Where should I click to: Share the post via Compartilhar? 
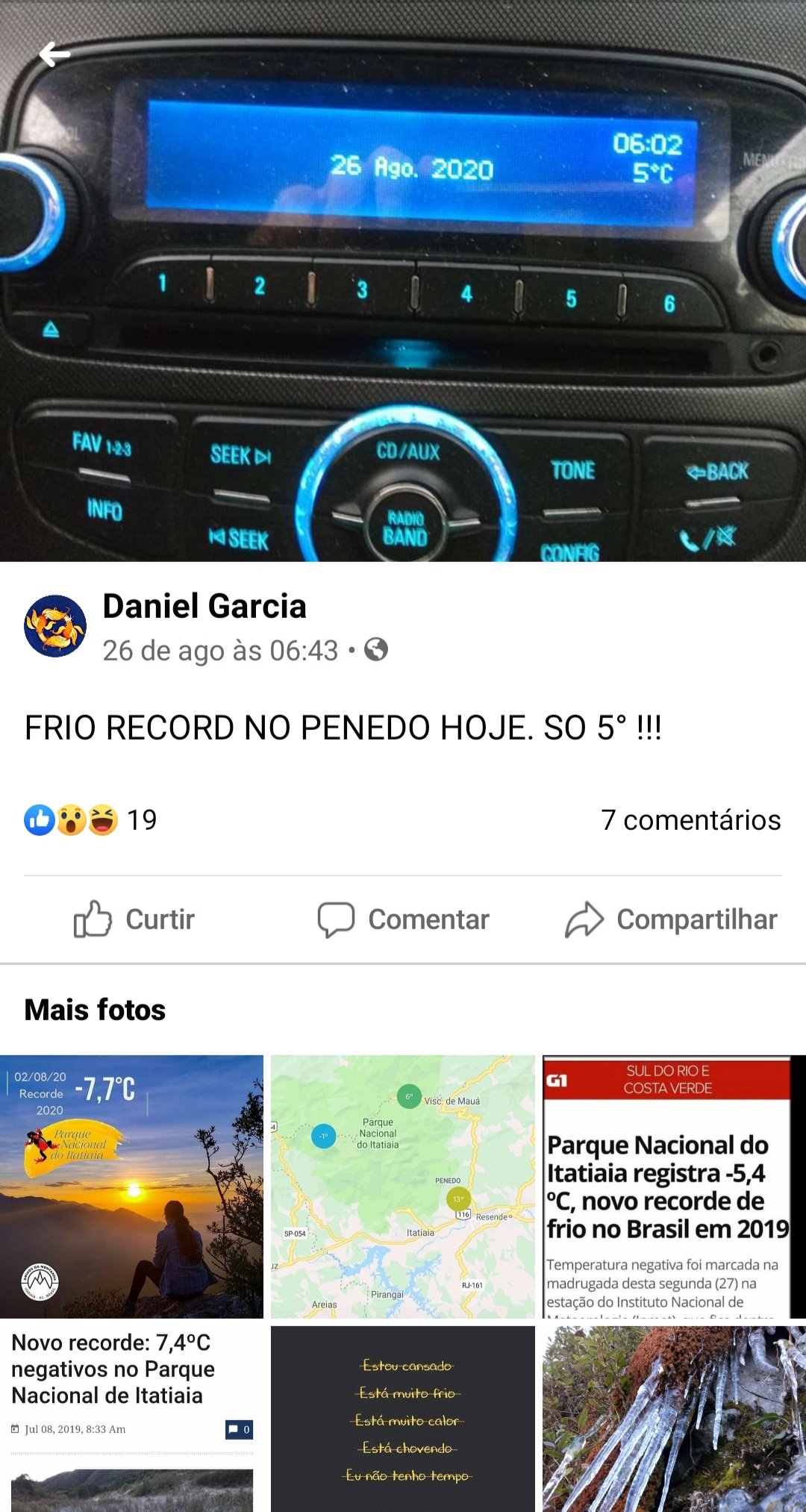[x=671, y=919]
